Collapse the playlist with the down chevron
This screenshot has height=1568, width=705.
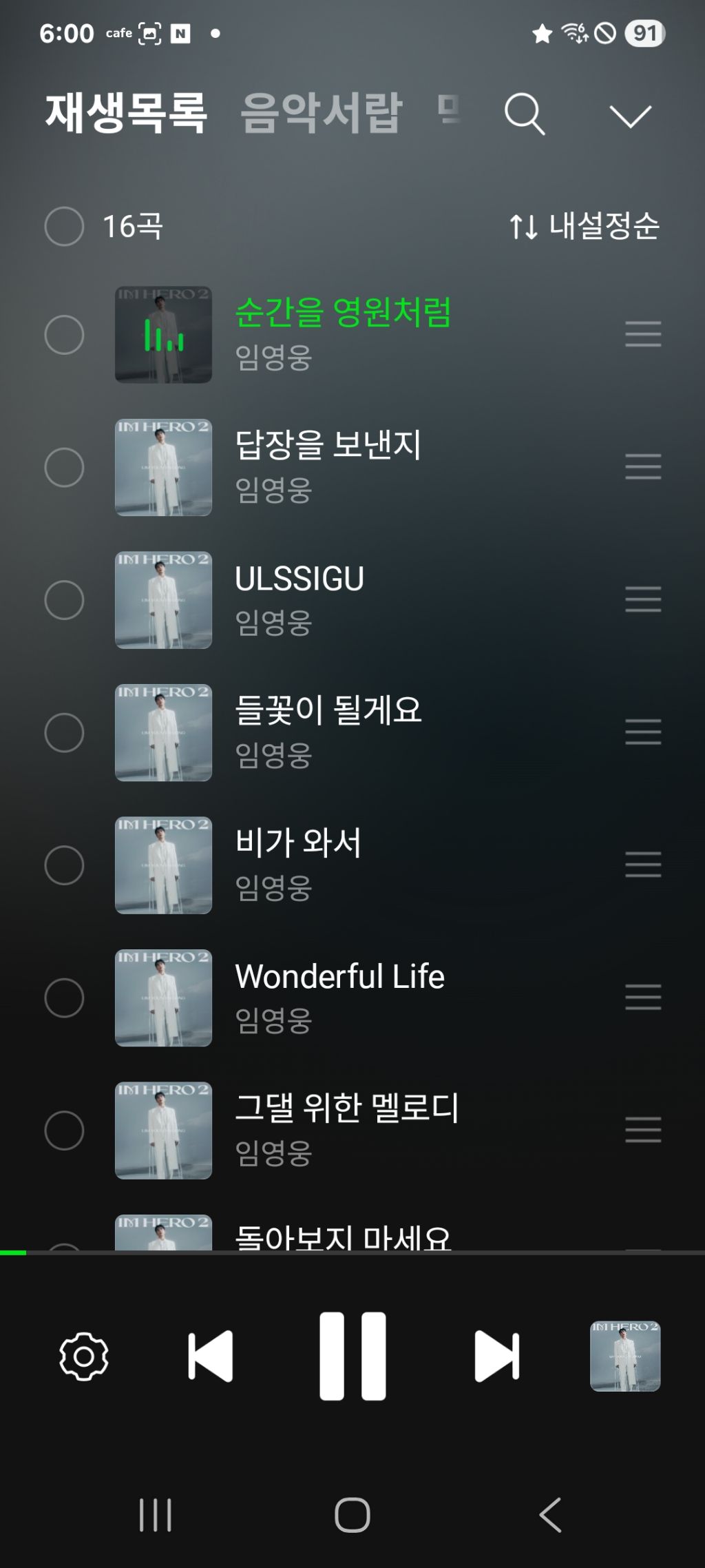631,116
